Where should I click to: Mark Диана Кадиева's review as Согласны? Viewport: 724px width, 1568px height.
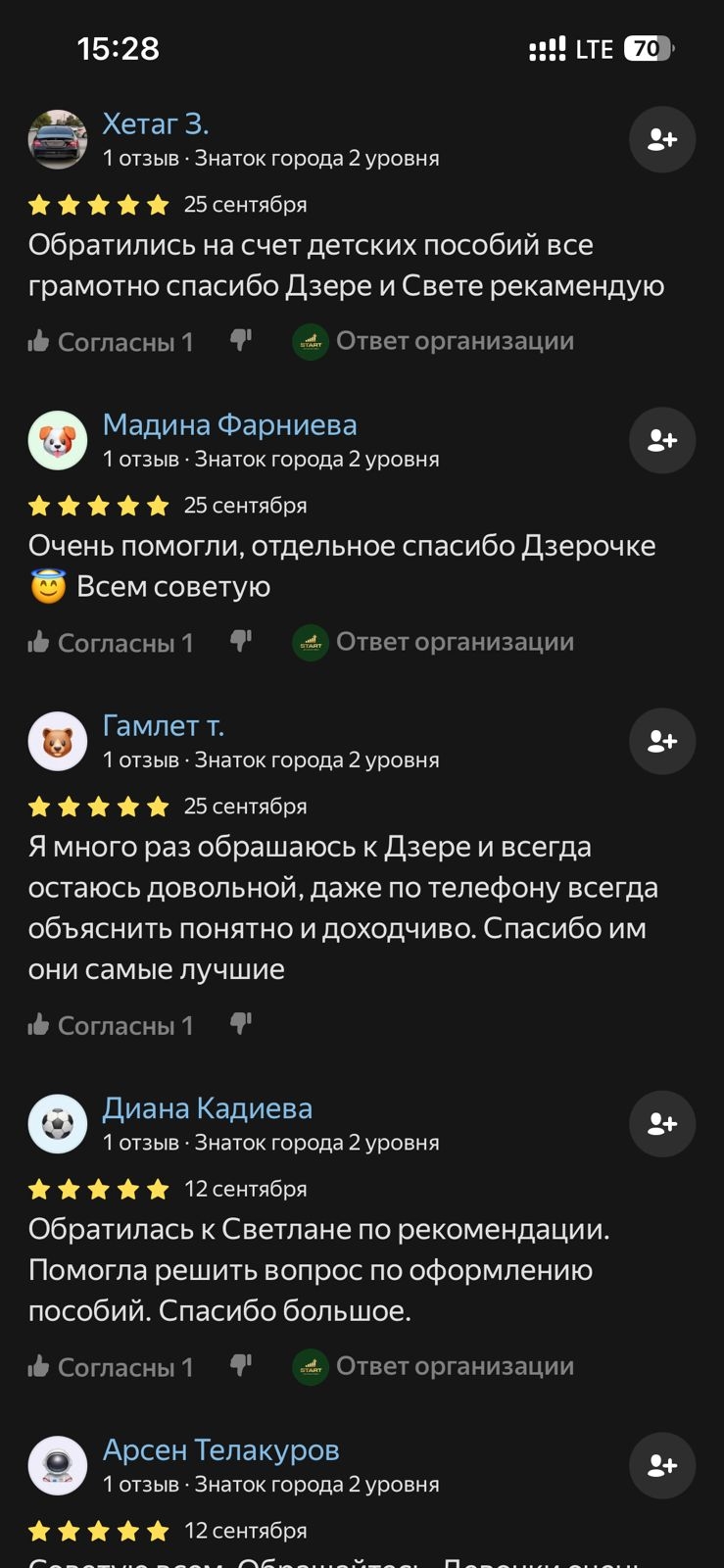click(110, 1367)
